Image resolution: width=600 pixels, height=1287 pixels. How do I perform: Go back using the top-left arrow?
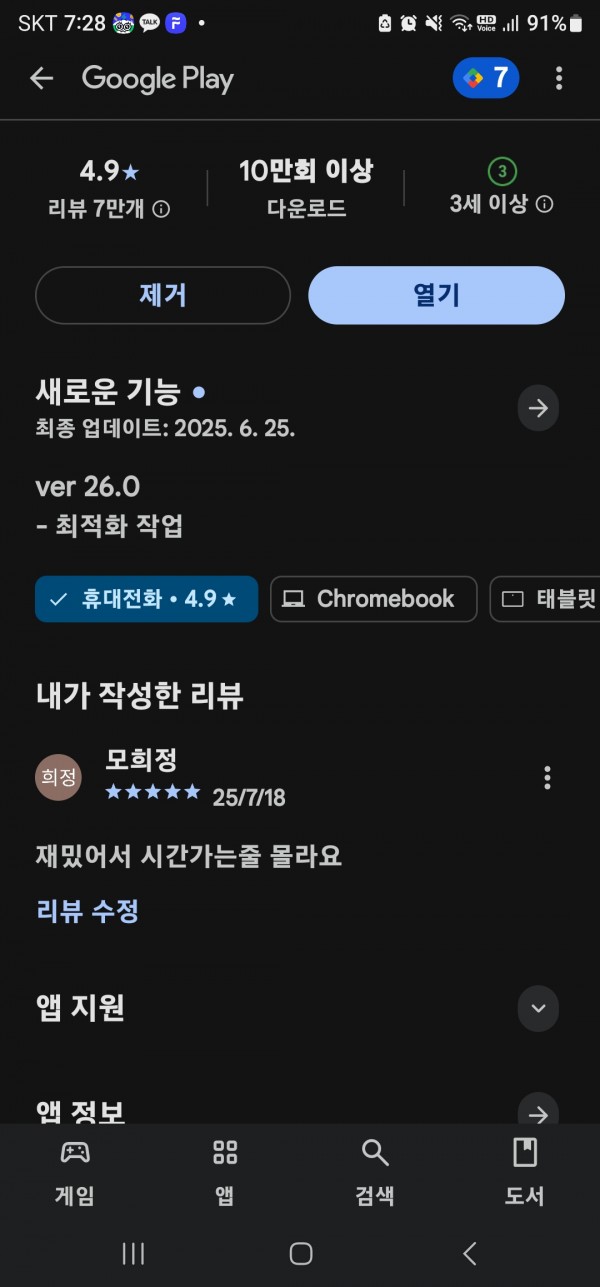pos(41,78)
